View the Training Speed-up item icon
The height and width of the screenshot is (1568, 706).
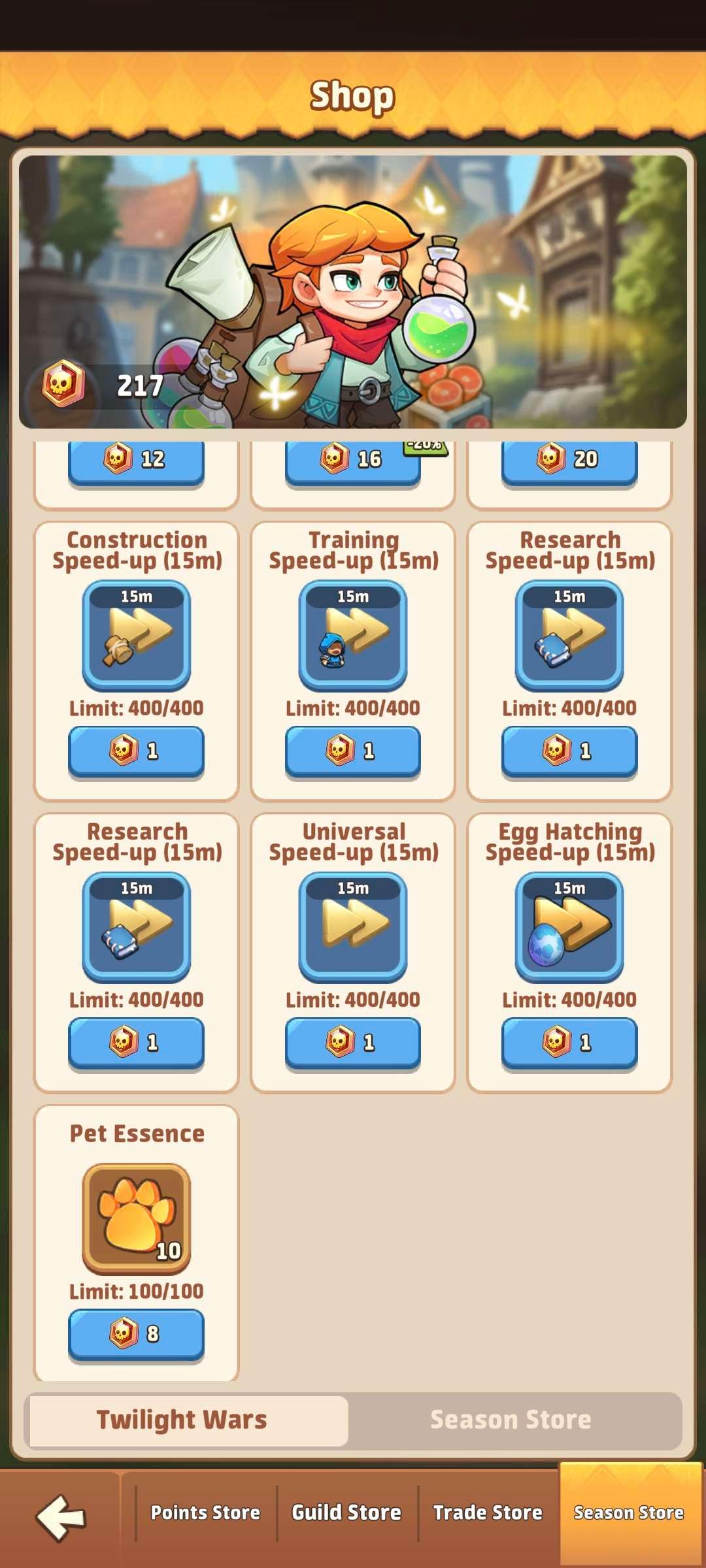point(353,635)
